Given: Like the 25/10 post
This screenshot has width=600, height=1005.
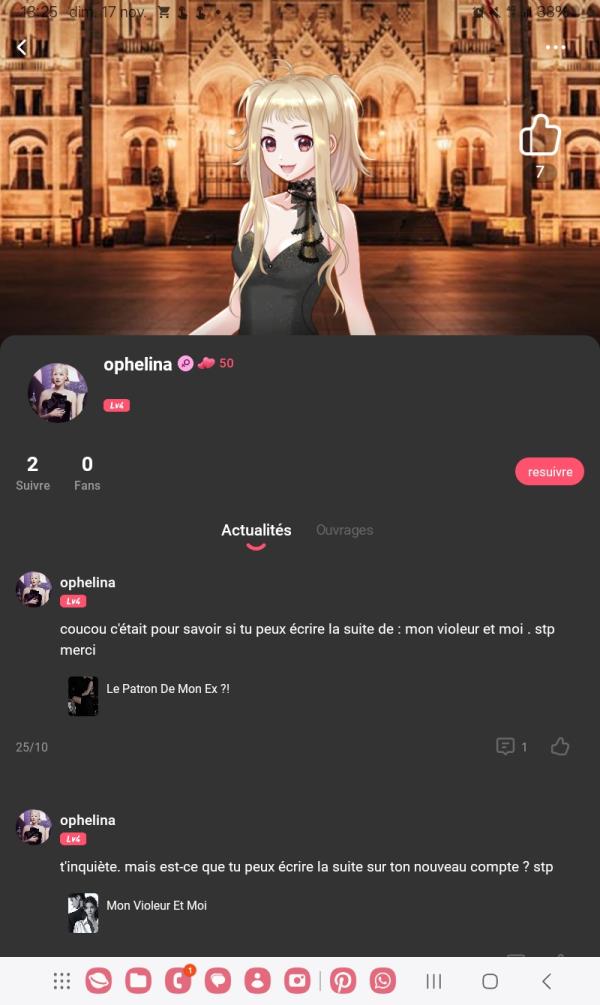Looking at the screenshot, I should (560, 747).
